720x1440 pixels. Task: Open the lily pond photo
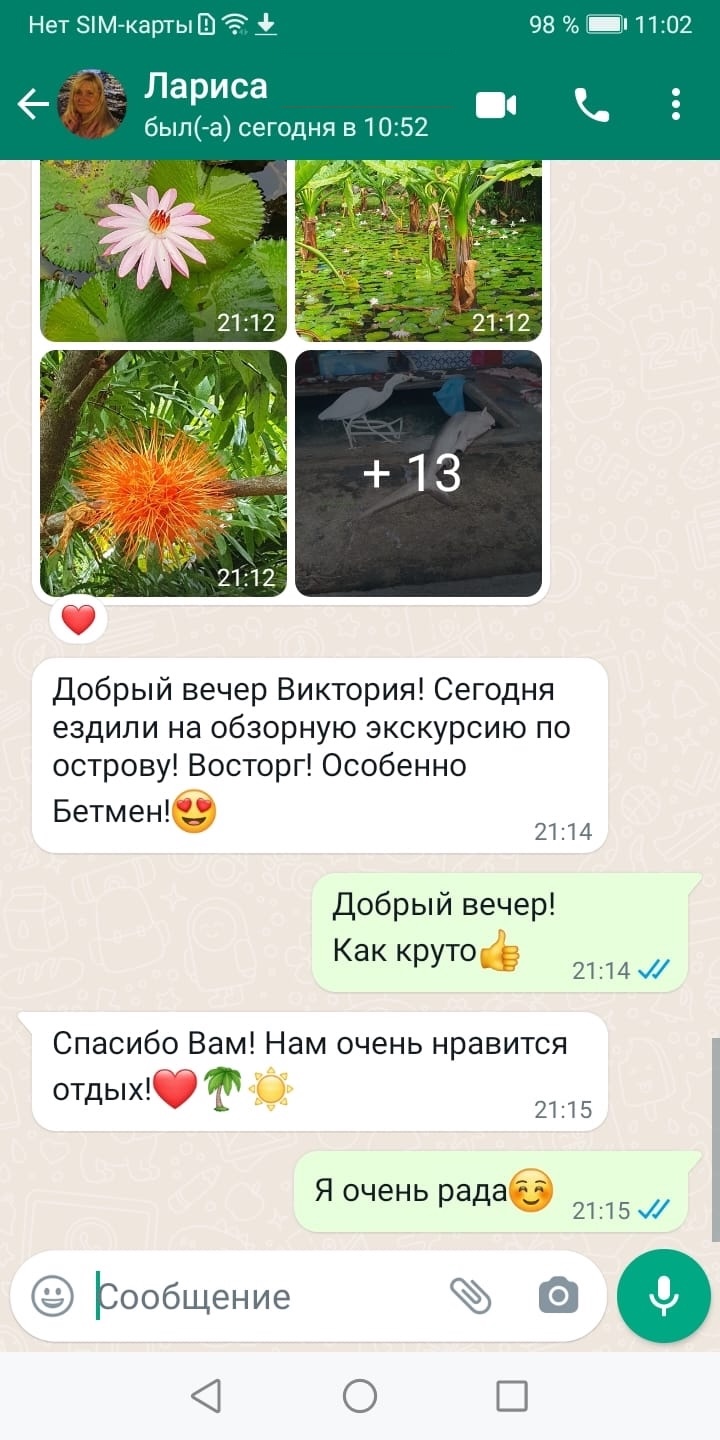click(x=418, y=251)
